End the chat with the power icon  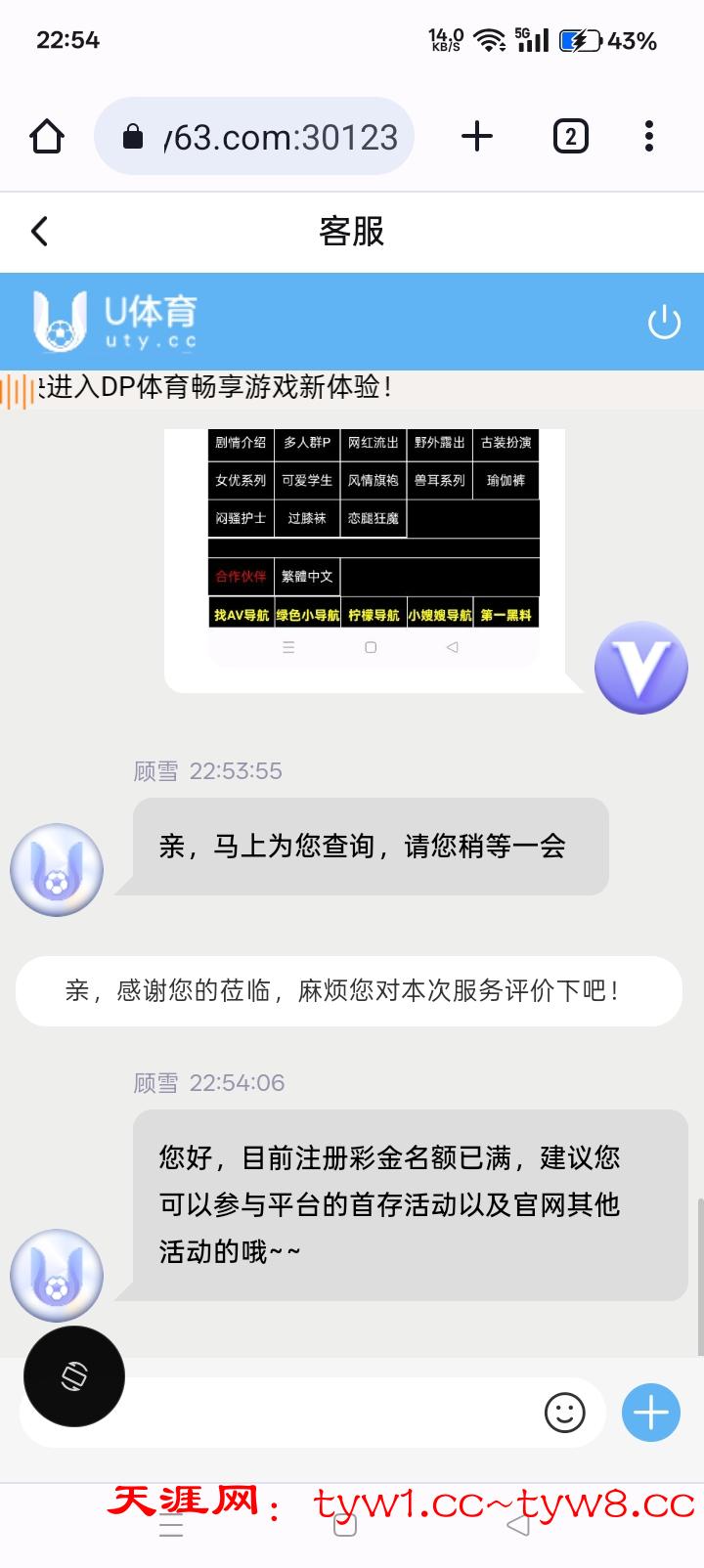[x=664, y=322]
